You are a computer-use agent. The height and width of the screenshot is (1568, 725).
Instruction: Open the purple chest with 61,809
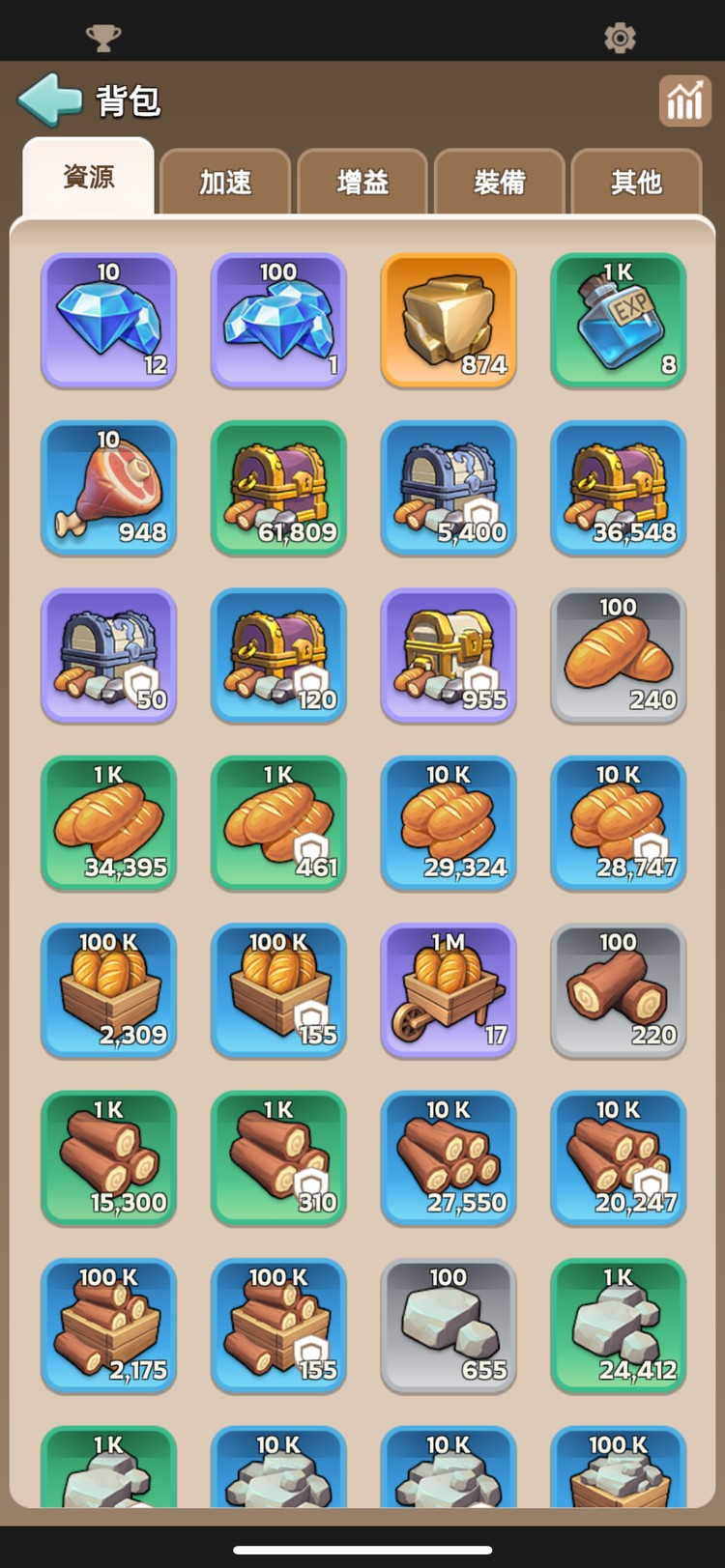click(x=278, y=489)
